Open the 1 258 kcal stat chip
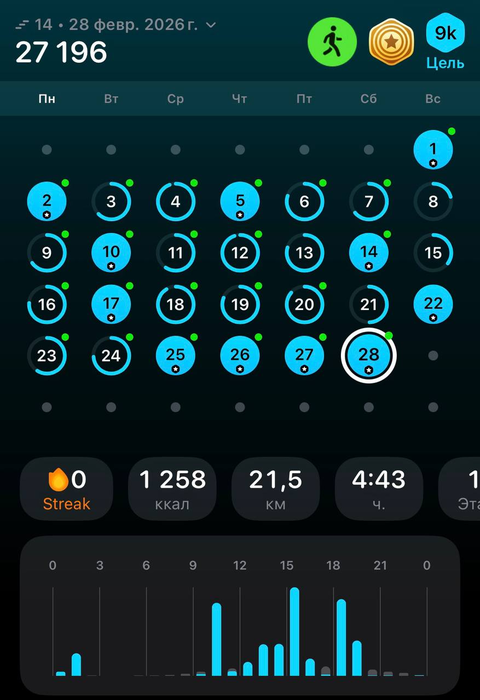The image size is (480, 700). pos(172,489)
